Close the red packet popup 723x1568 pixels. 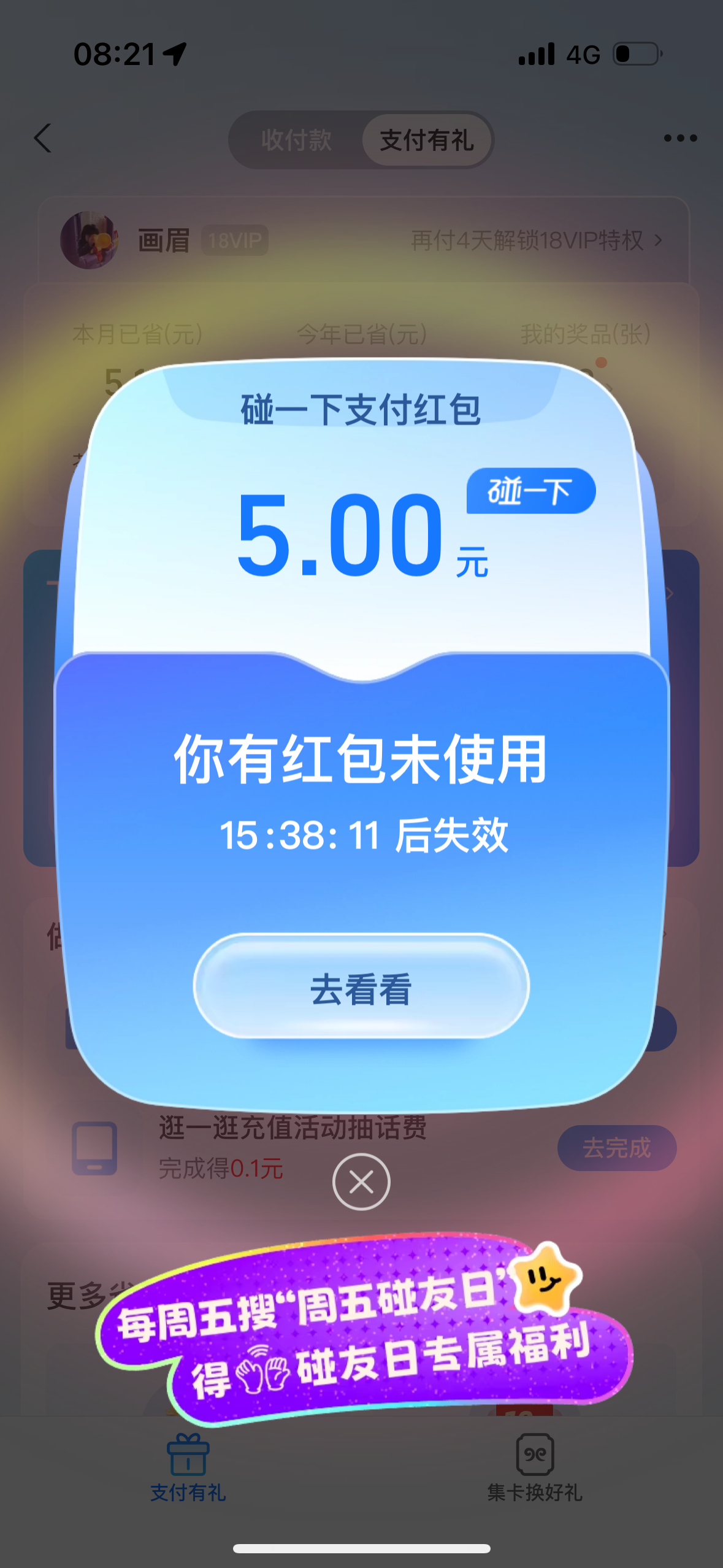[x=361, y=1182]
